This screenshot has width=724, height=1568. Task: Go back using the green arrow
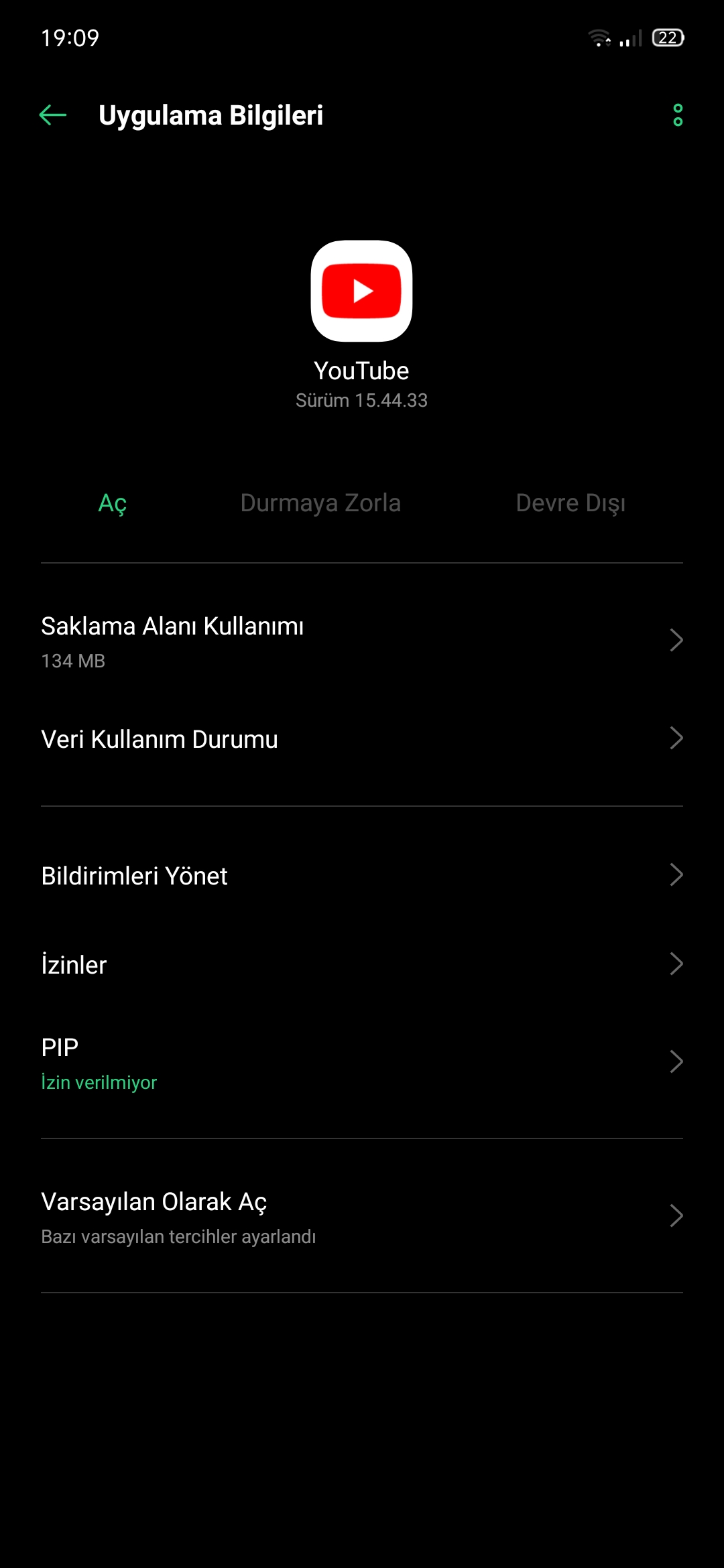pyautogui.click(x=53, y=115)
